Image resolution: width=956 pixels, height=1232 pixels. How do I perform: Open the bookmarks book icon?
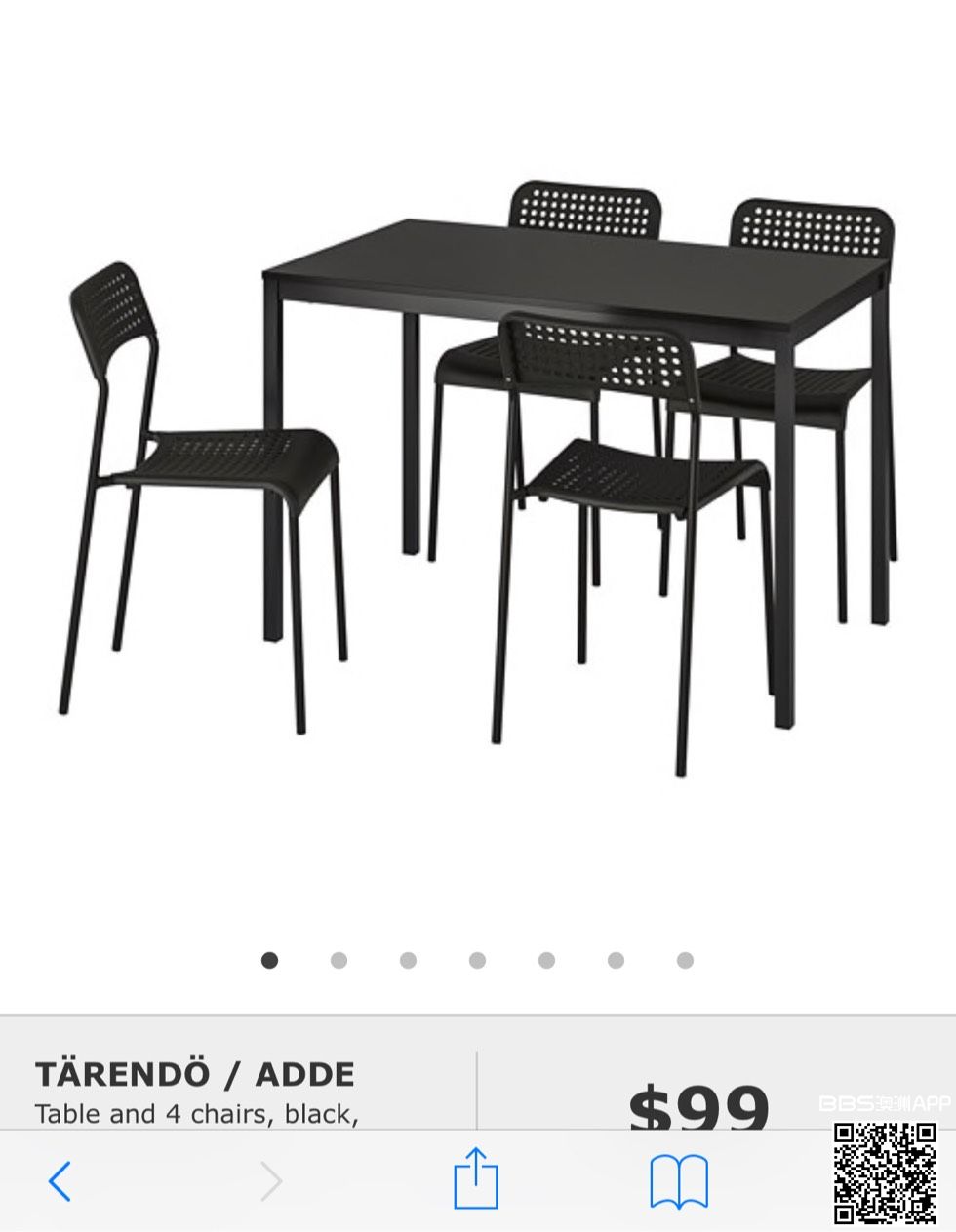tap(679, 1181)
